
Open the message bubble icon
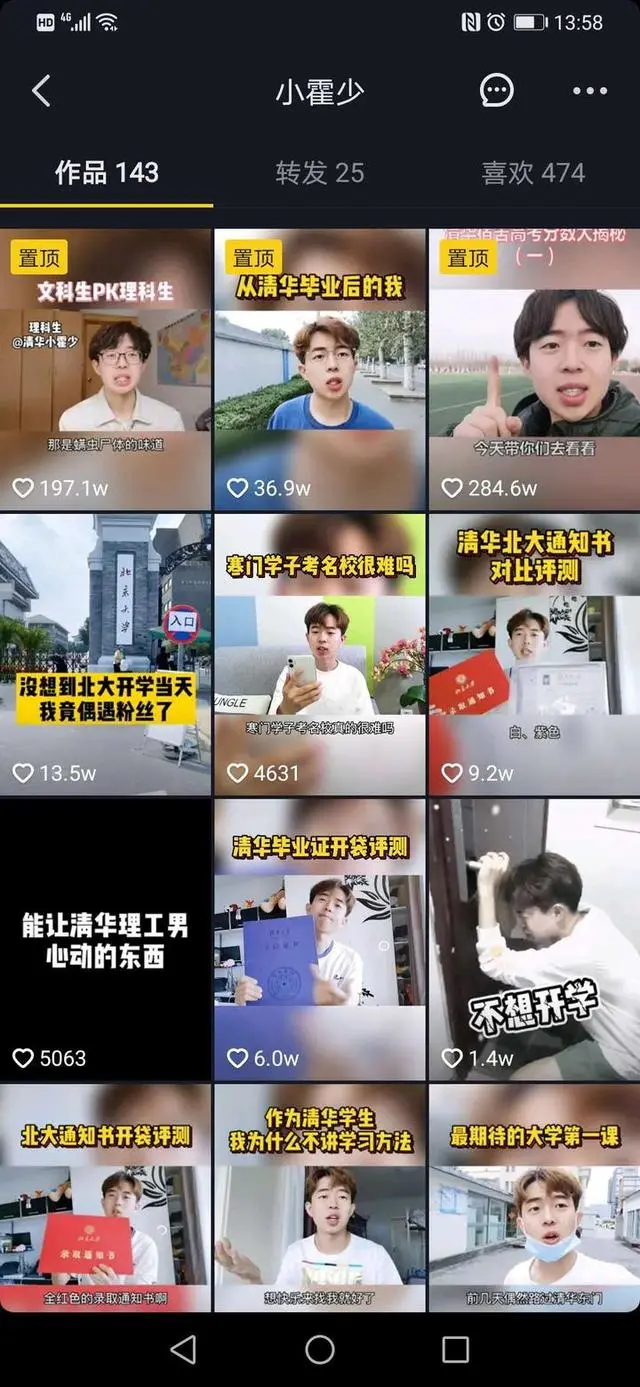(x=497, y=91)
